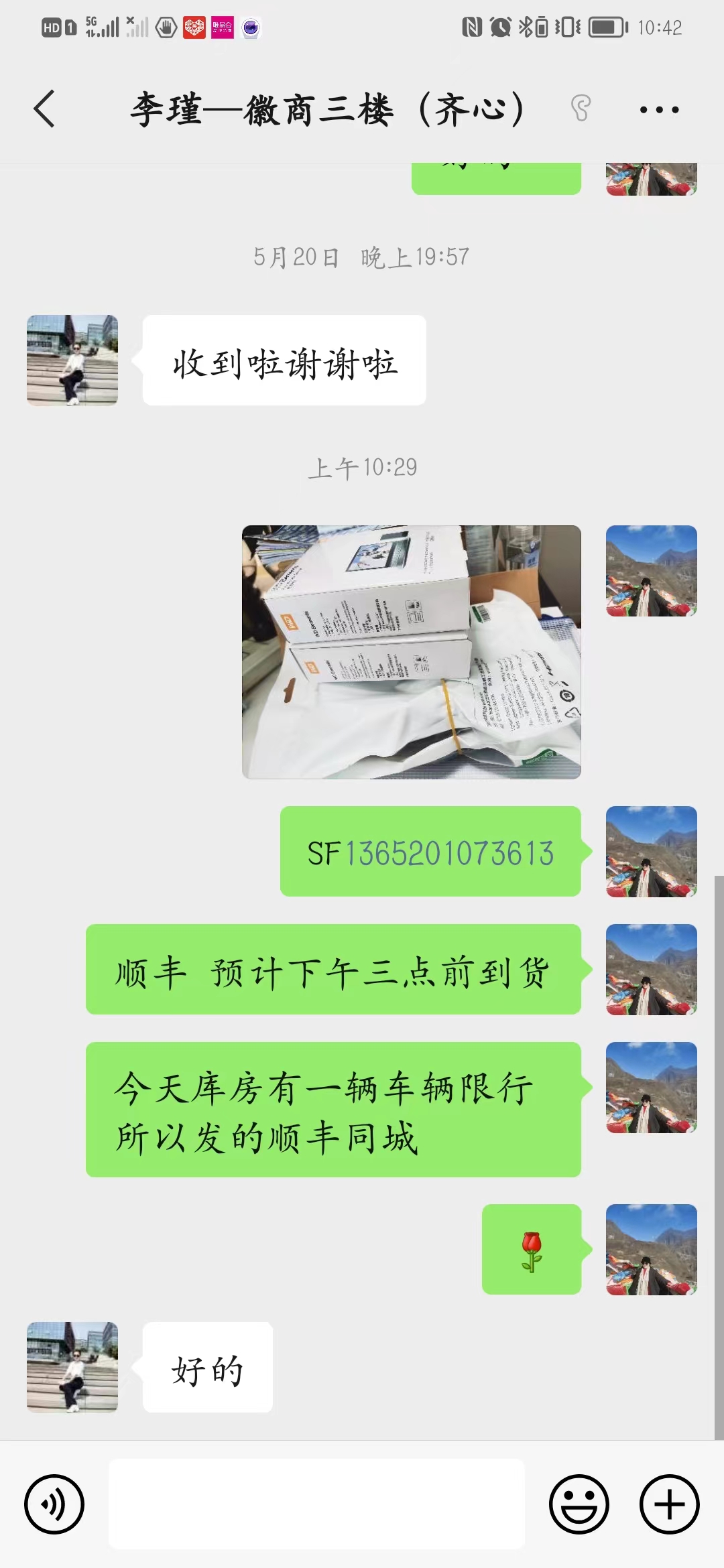Switch to voice message input
The image size is (724, 1568).
(54, 1504)
